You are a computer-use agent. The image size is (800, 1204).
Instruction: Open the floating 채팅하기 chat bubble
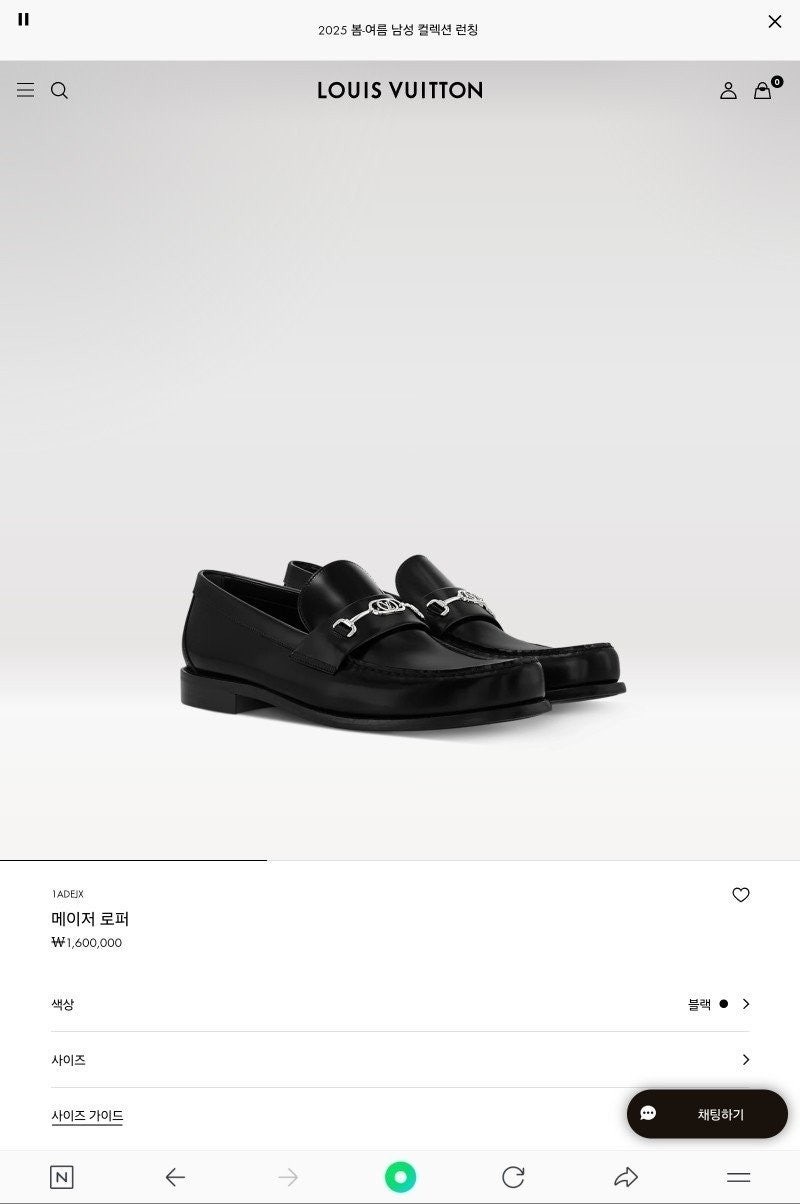click(x=707, y=1113)
